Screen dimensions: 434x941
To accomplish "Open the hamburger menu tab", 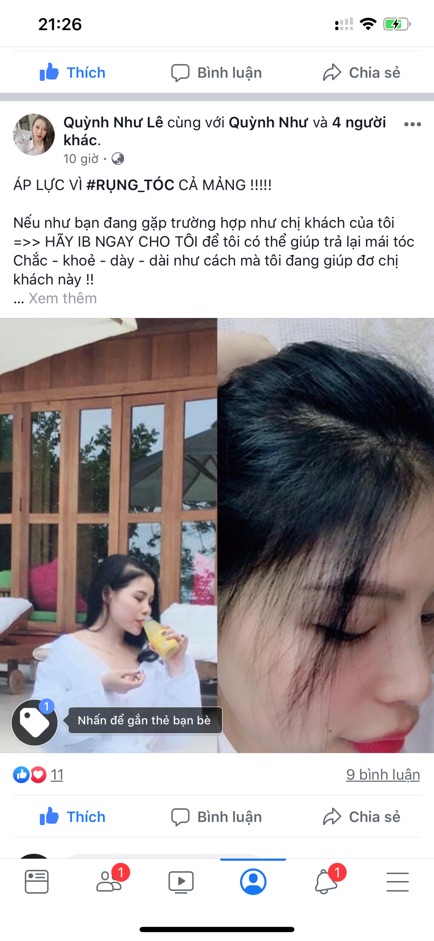I will pyautogui.click(x=397, y=882).
